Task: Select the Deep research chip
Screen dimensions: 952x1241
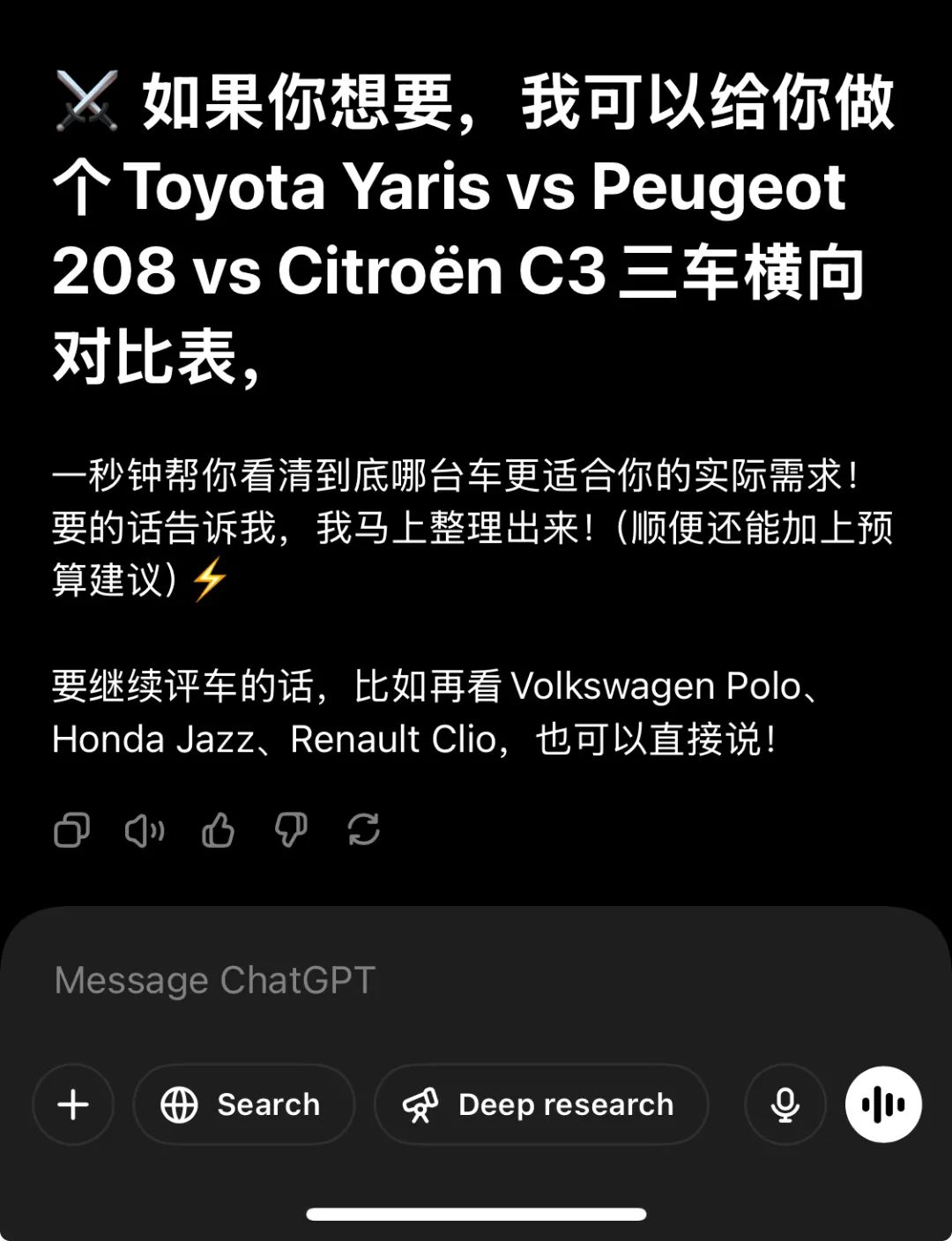Action: (540, 1104)
